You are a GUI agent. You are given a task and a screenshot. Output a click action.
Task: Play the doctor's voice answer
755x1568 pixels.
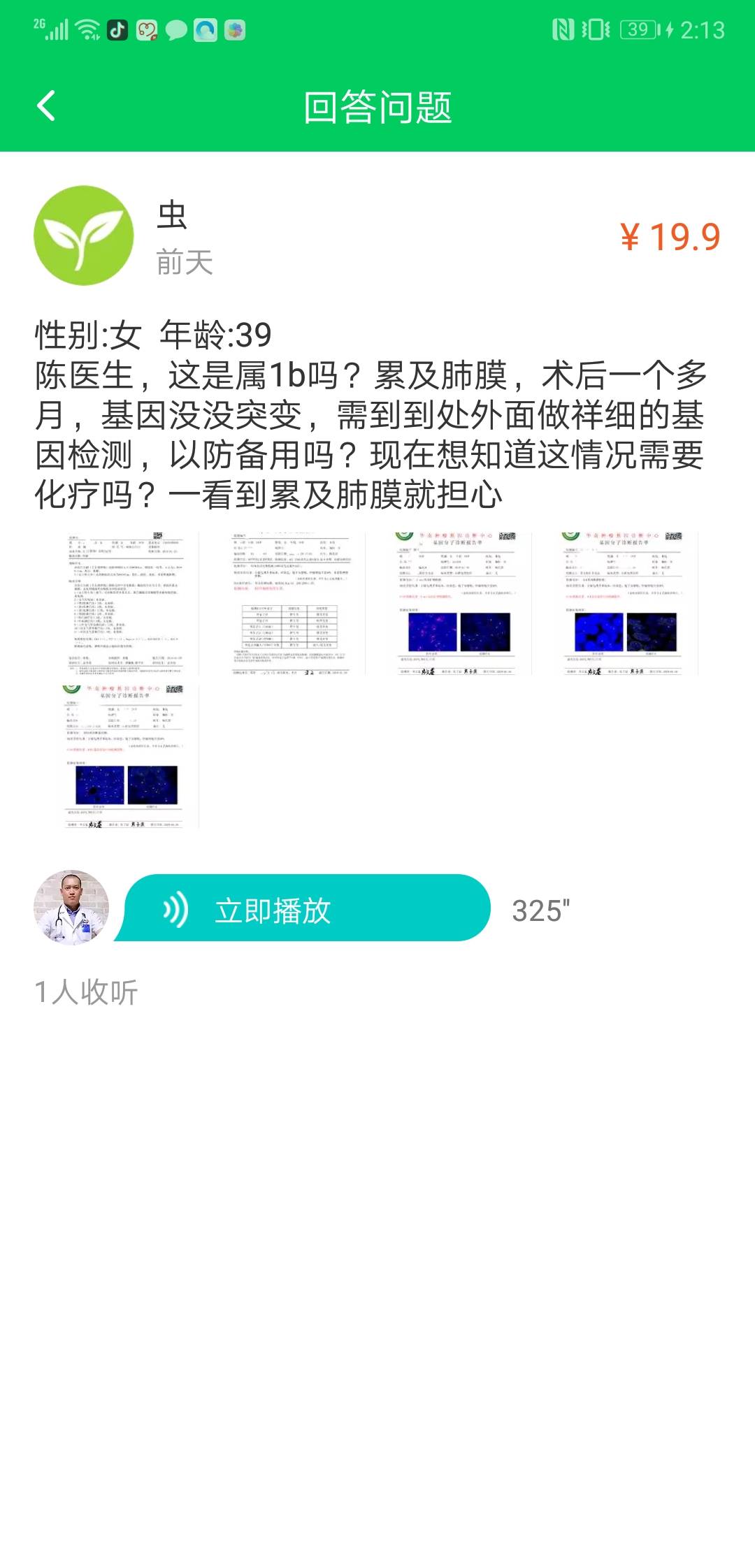coord(306,909)
